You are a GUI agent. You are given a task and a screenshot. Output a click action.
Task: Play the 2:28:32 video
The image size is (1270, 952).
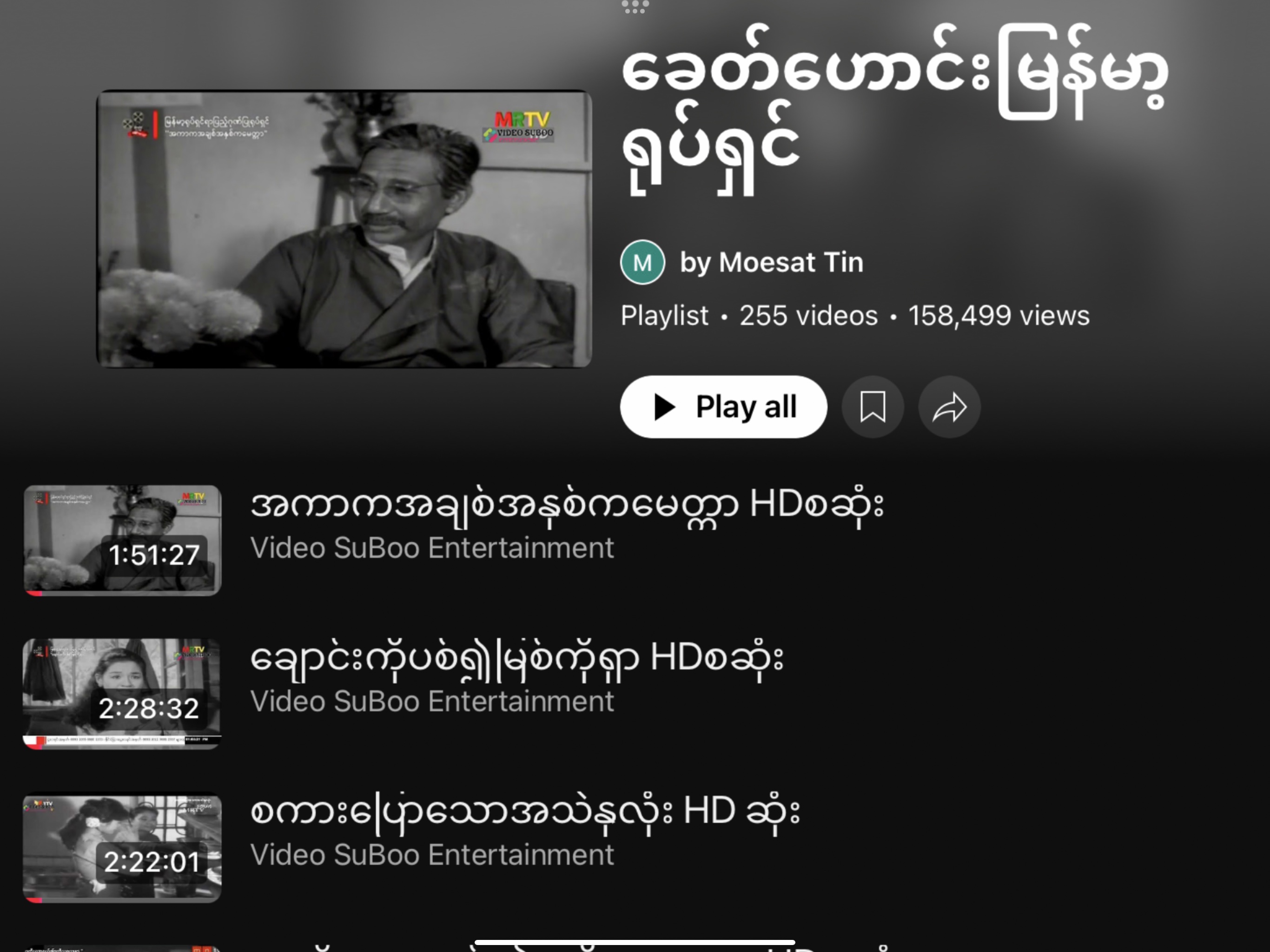122,693
